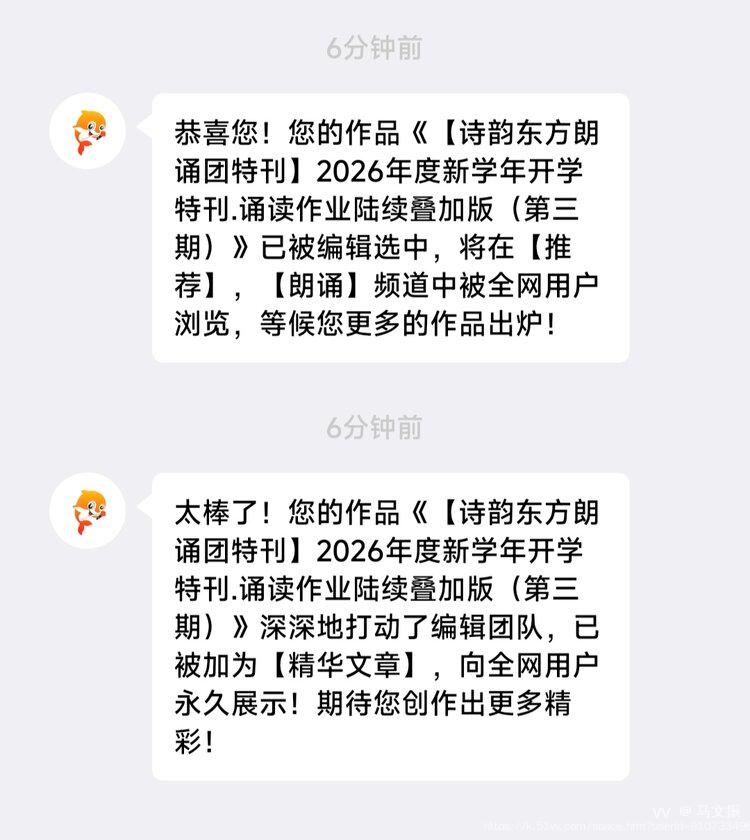750x840 pixels.
Task: Select the orange fish icon beside the congratulations message
Action: [x=88, y=132]
